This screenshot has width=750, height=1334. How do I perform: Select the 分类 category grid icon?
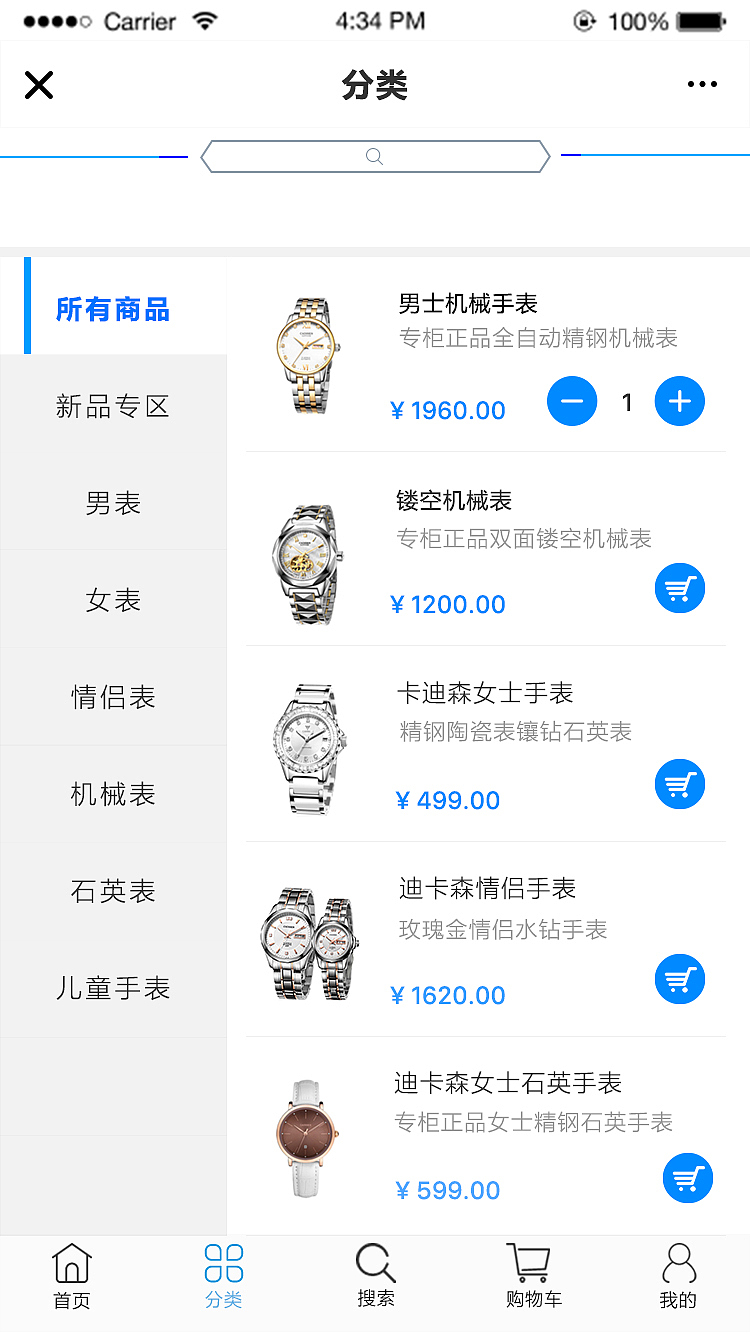[x=223, y=1275]
